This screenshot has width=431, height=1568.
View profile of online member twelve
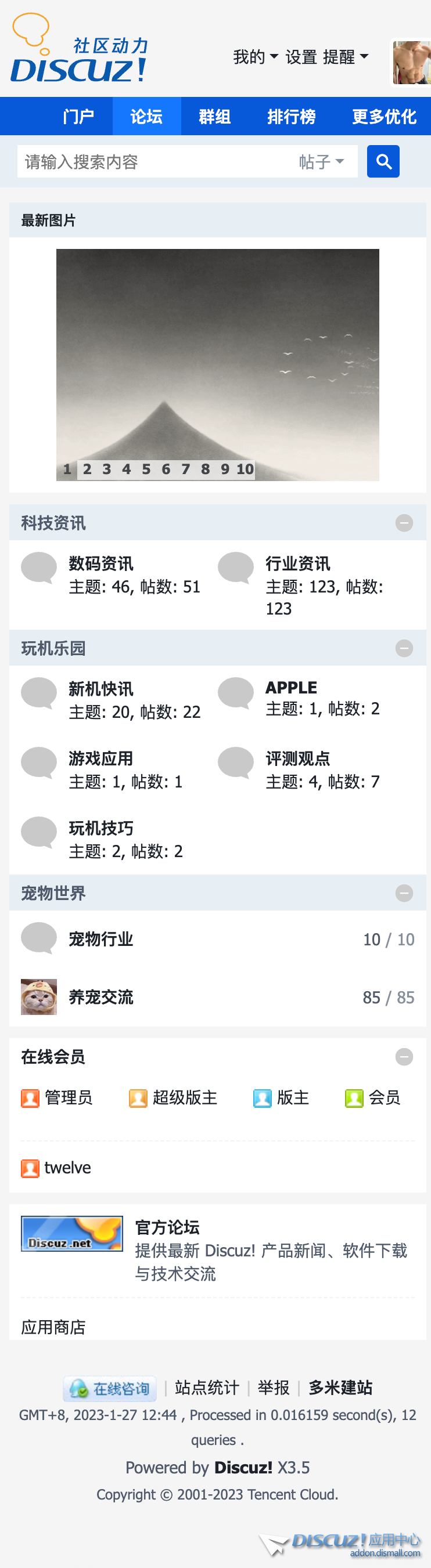tap(67, 1168)
